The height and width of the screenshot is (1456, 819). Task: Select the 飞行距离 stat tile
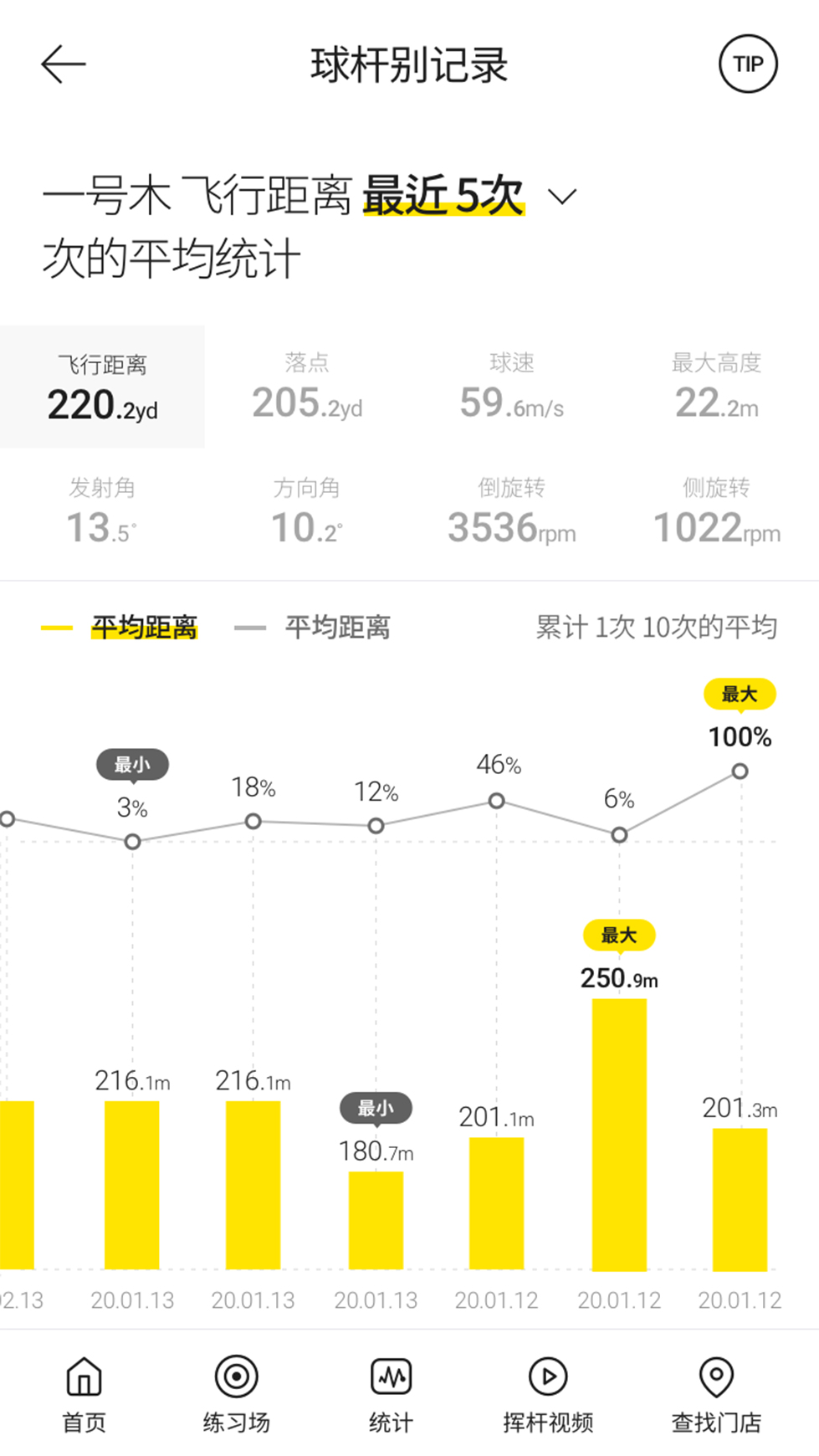(102, 387)
